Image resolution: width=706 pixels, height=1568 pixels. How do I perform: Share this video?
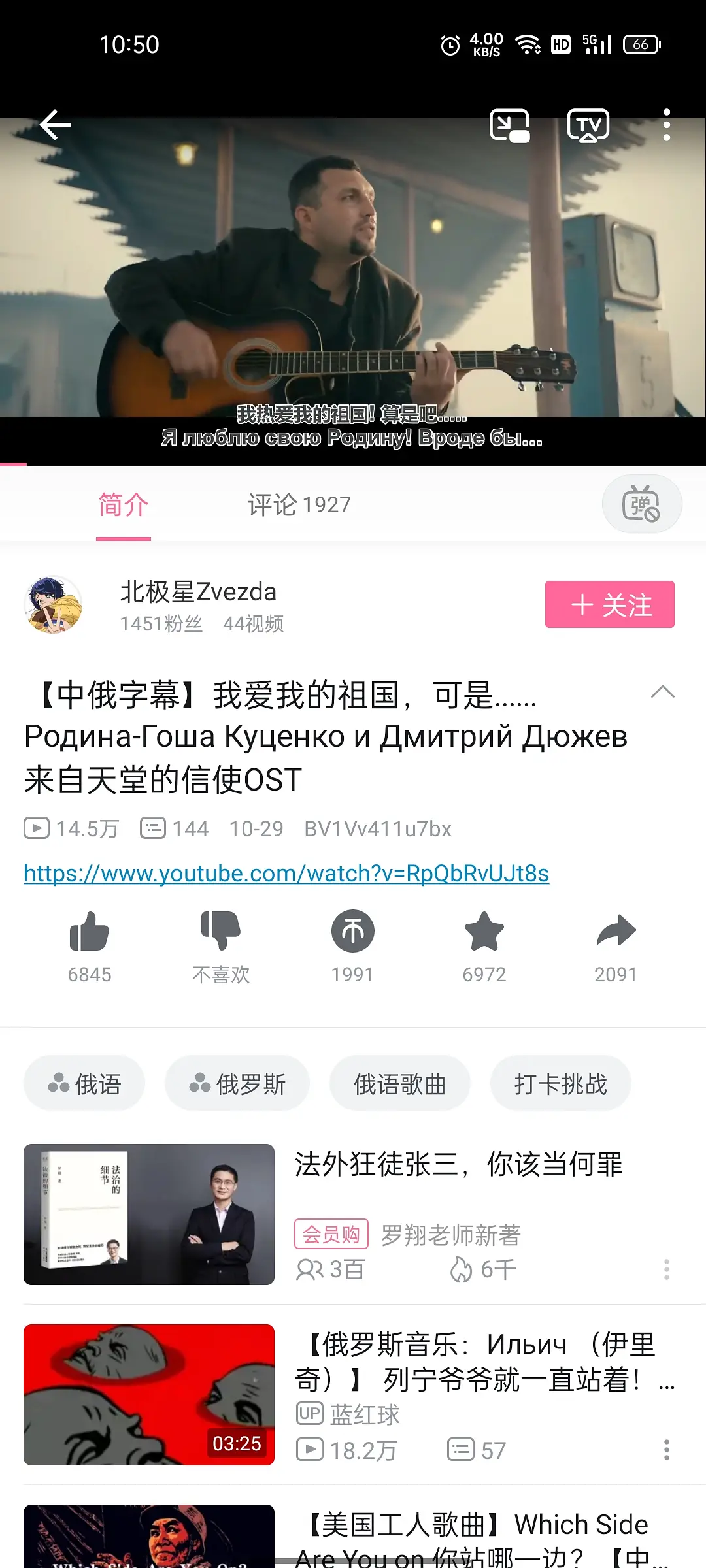click(x=615, y=932)
